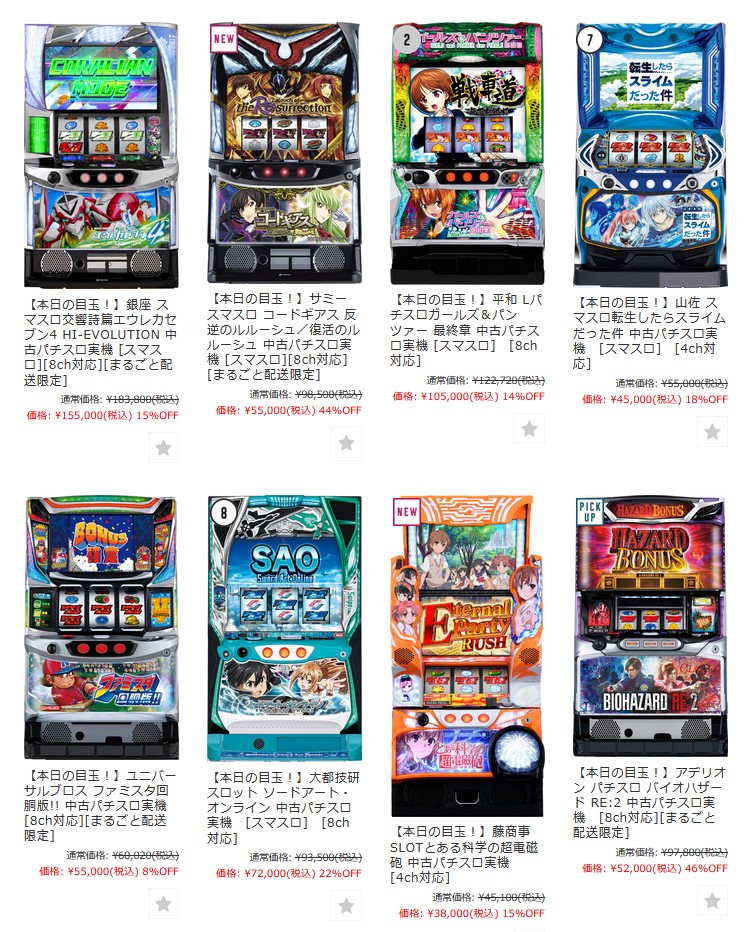756x932 pixels.
Task: Open the Famista slot machine product
Action: coord(101,626)
